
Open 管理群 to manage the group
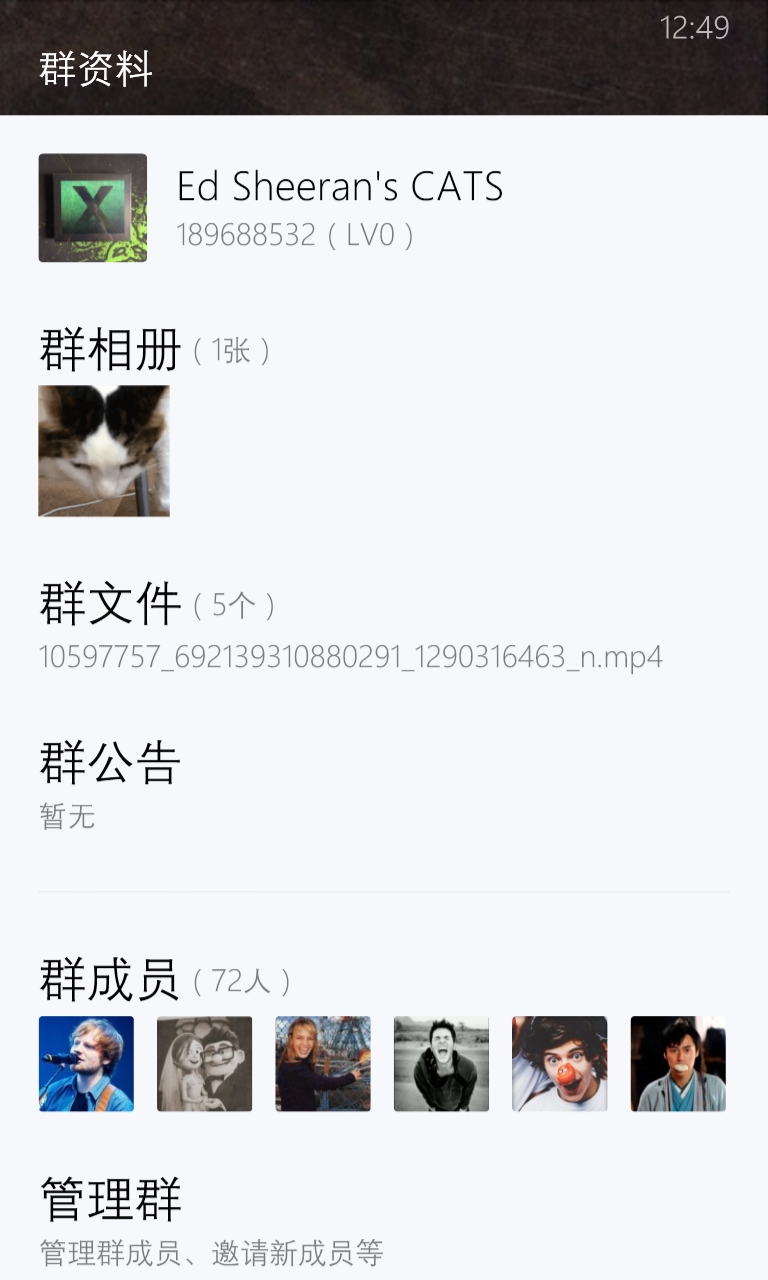click(x=111, y=1200)
